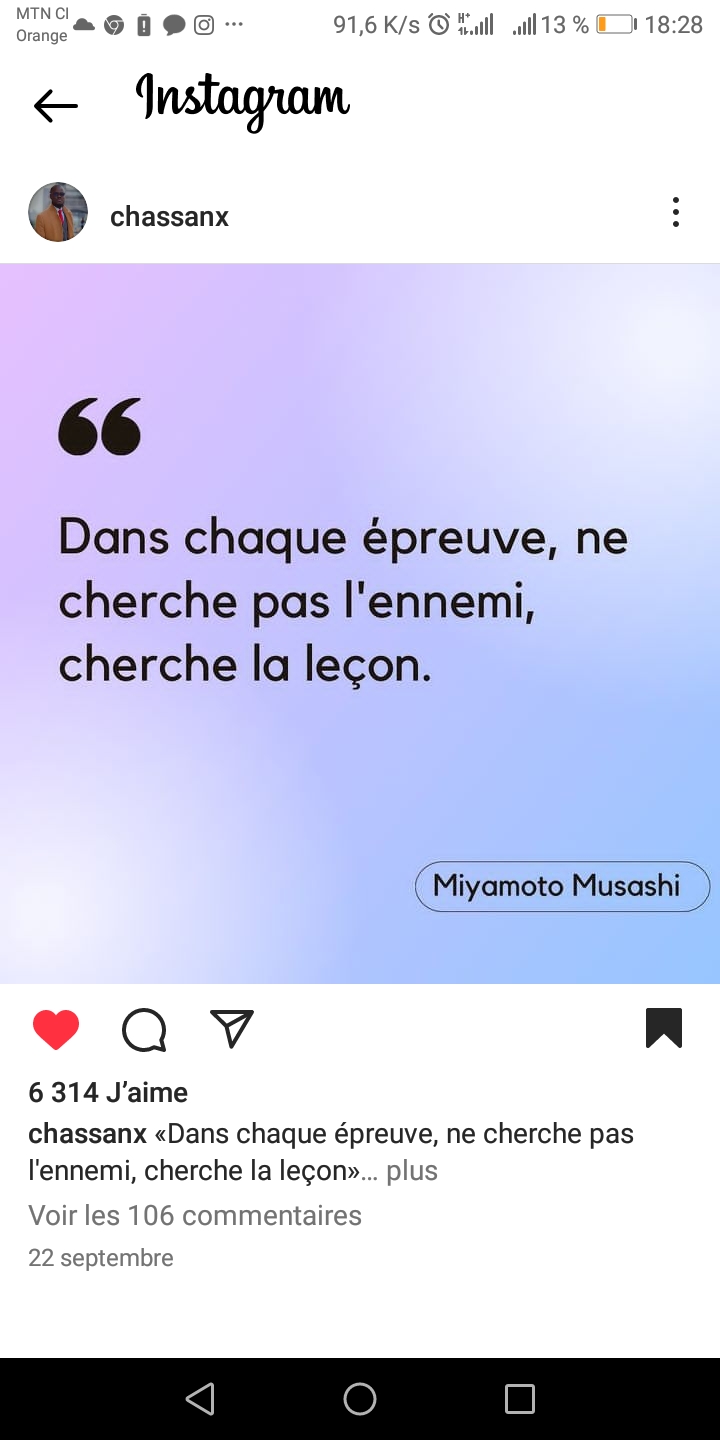
Task: Expand the caption with "plus"
Action: click(x=412, y=1170)
